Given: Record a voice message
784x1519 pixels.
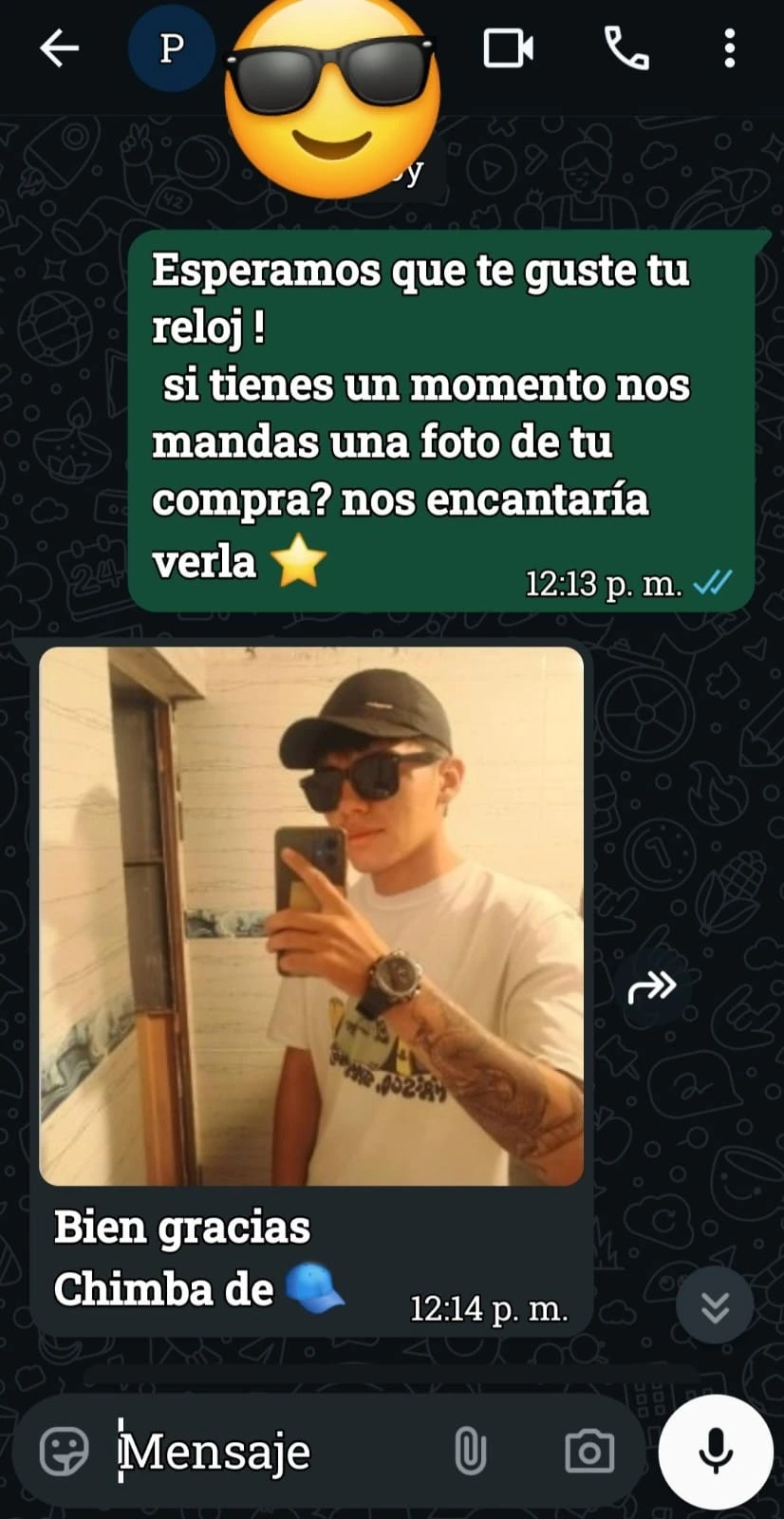Looking at the screenshot, I should (x=716, y=1451).
